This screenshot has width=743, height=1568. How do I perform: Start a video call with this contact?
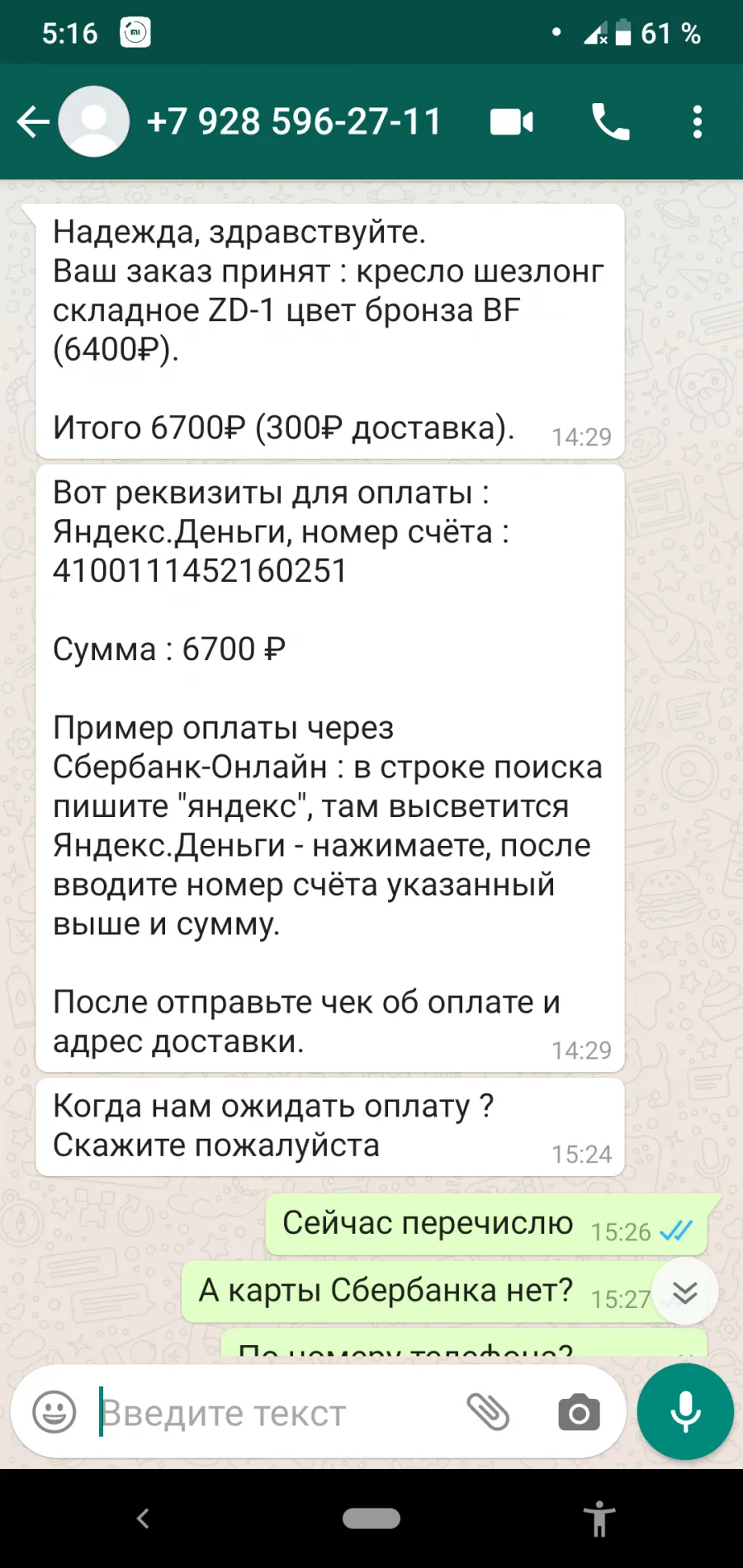(x=511, y=122)
